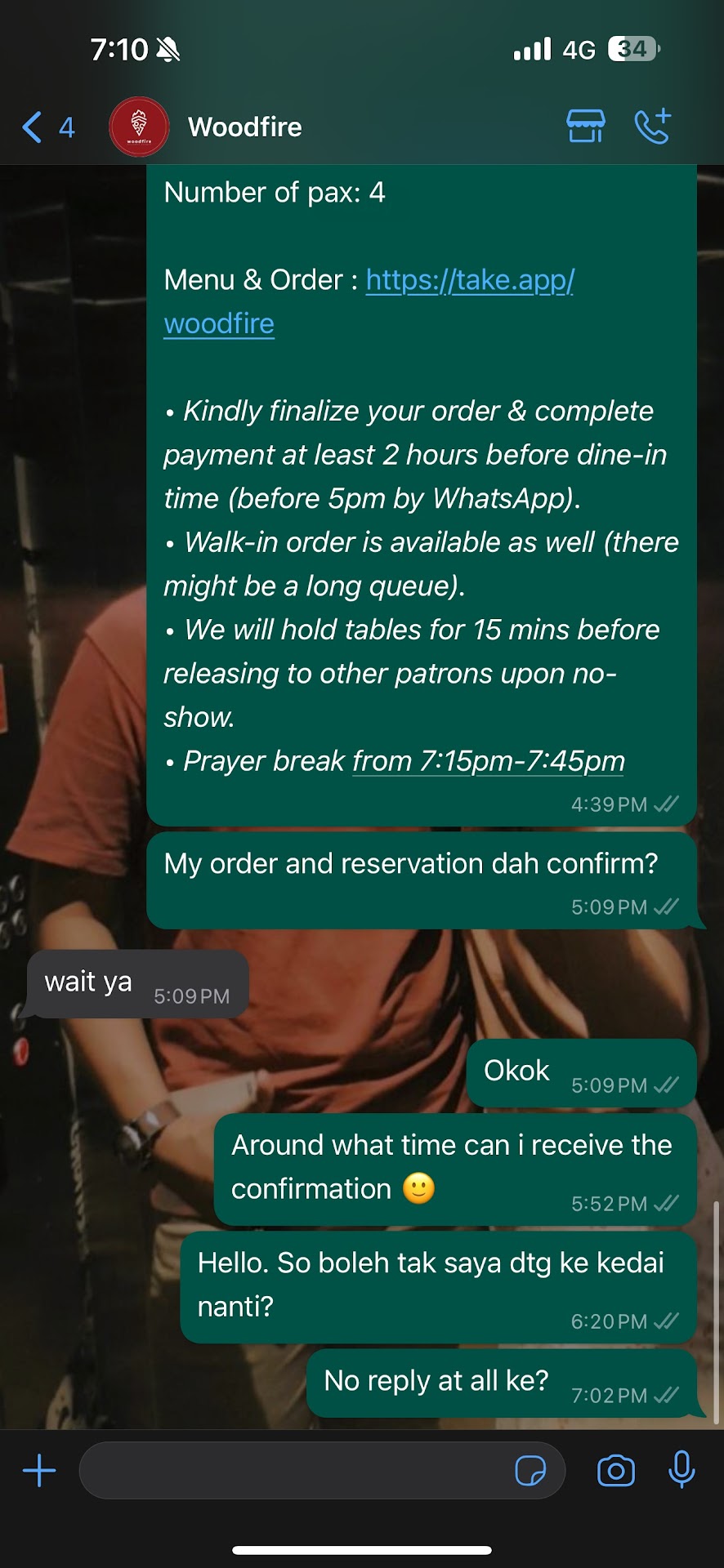Start a call with Woodfire
Screen dimensions: 724x1568
tap(653, 127)
